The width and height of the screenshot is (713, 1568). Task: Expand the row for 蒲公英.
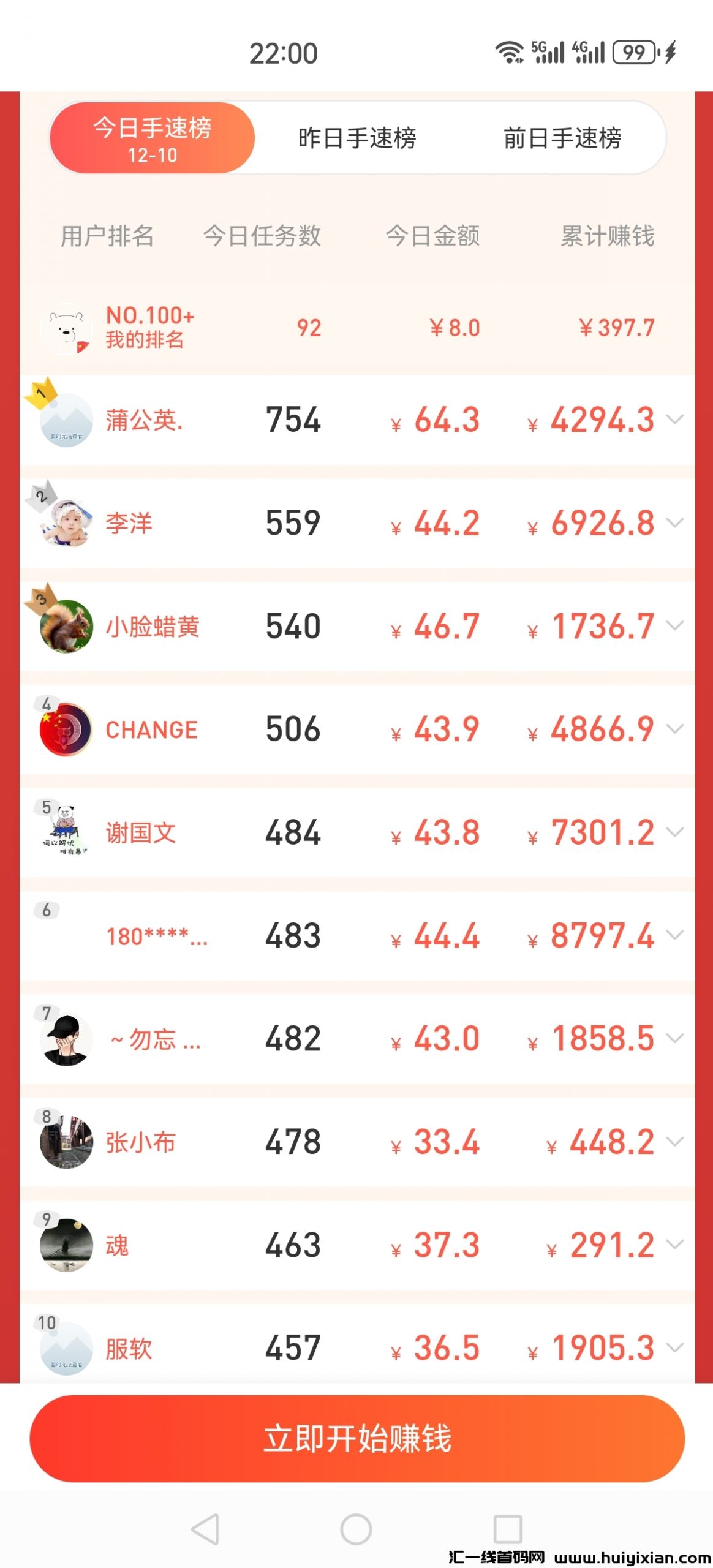(x=675, y=420)
